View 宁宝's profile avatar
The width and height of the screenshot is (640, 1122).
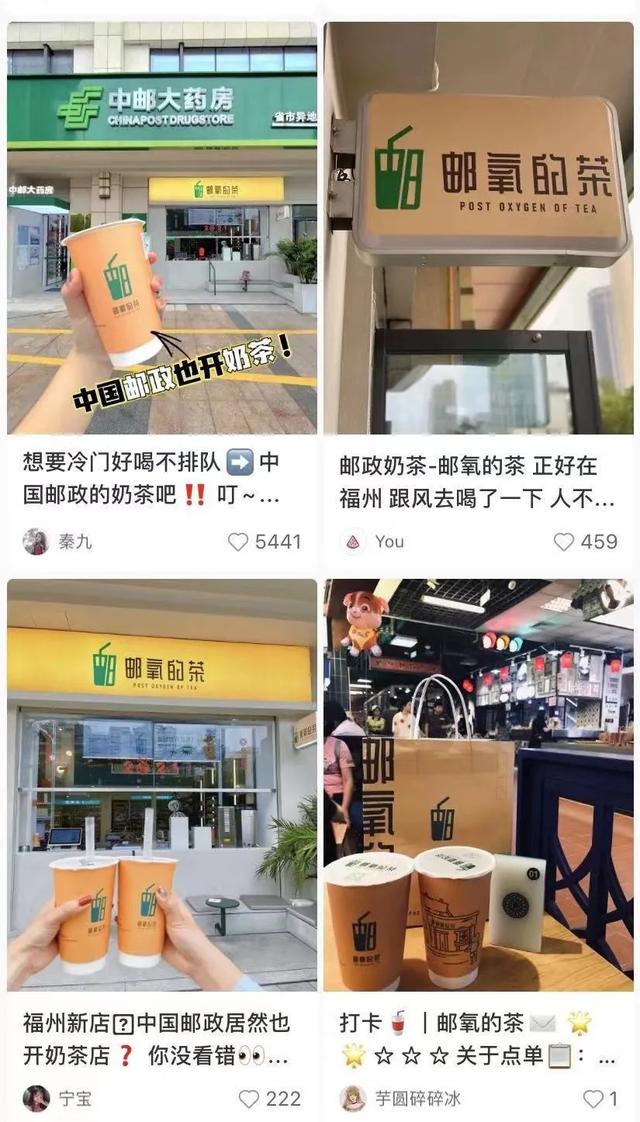click(35, 1098)
